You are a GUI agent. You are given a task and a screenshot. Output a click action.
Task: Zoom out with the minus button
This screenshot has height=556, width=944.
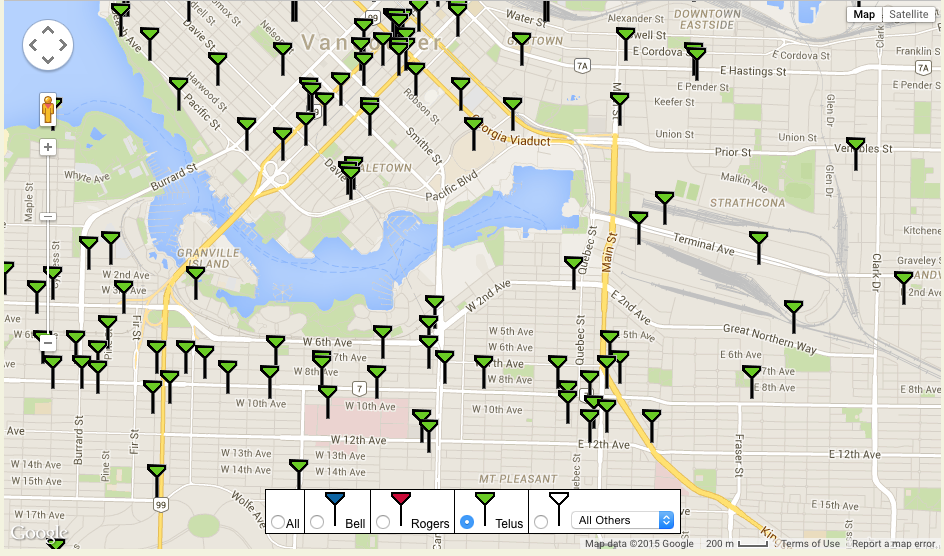click(x=48, y=342)
